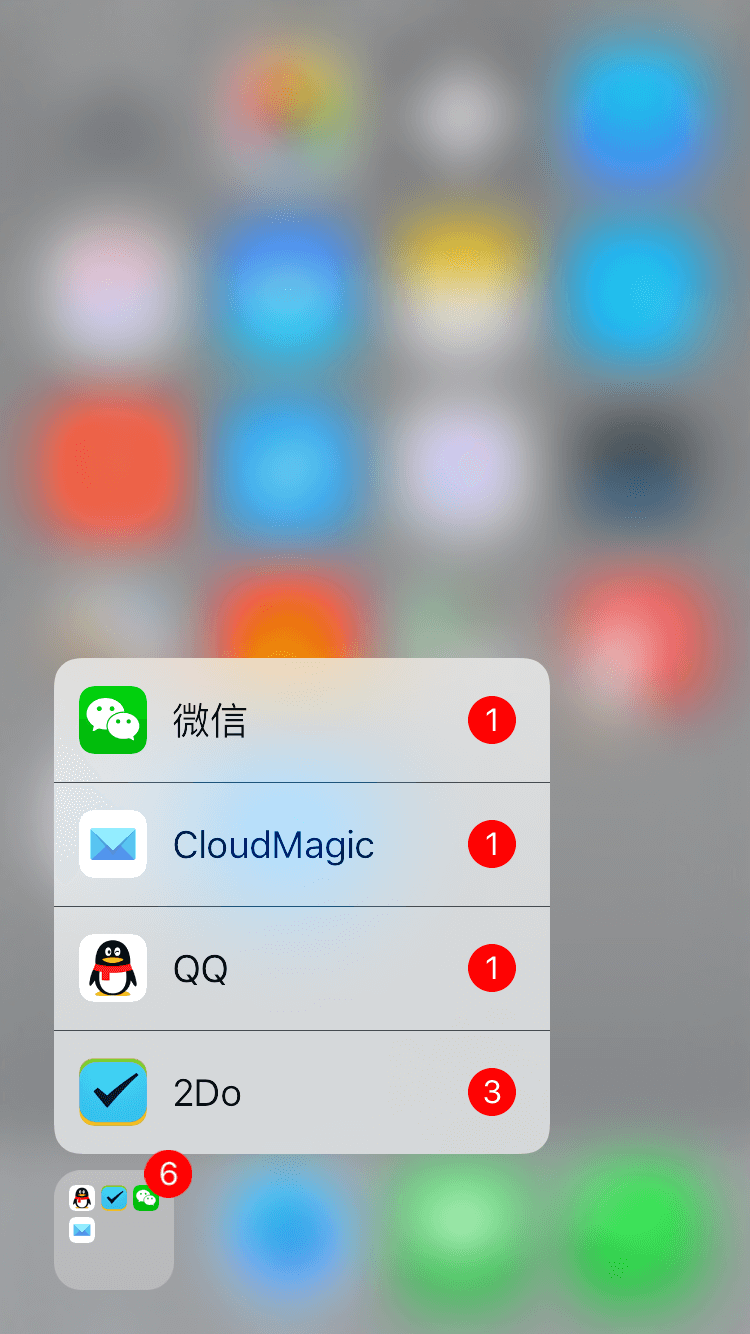Select CloudMagic in the folder shortcut list
Screen dimensions: 750x1334
(300, 845)
